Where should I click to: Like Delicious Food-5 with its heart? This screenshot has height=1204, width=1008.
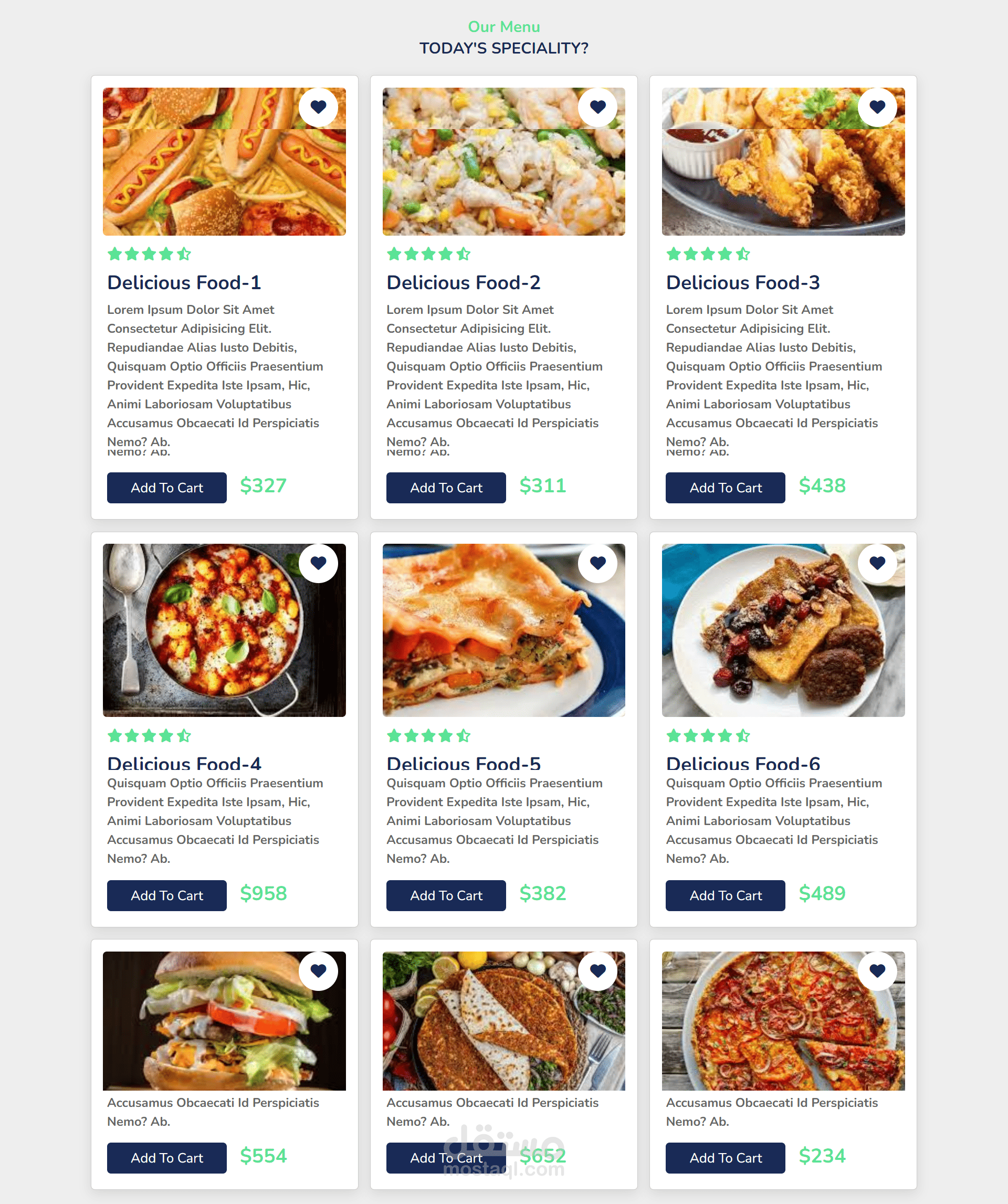[x=597, y=564]
